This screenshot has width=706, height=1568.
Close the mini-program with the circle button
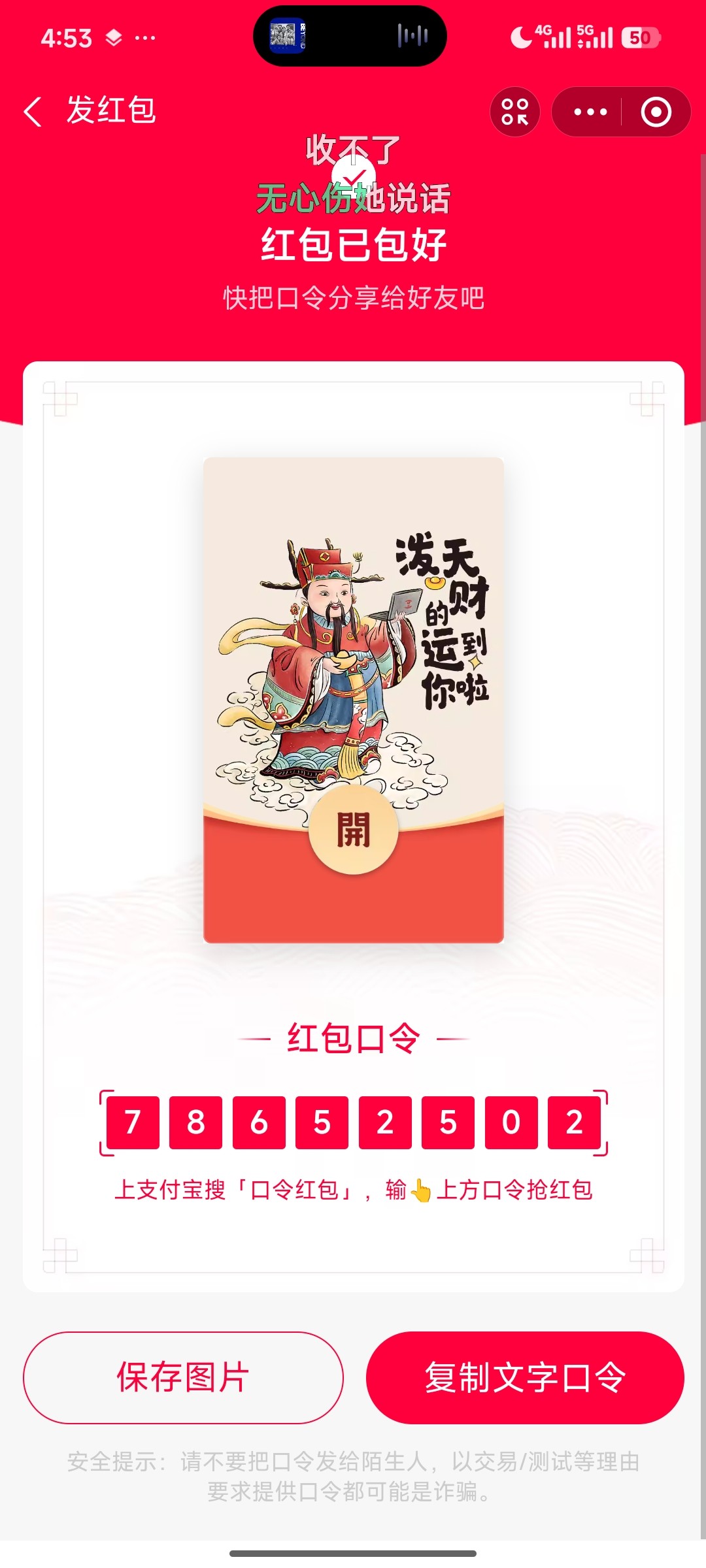pyautogui.click(x=656, y=112)
